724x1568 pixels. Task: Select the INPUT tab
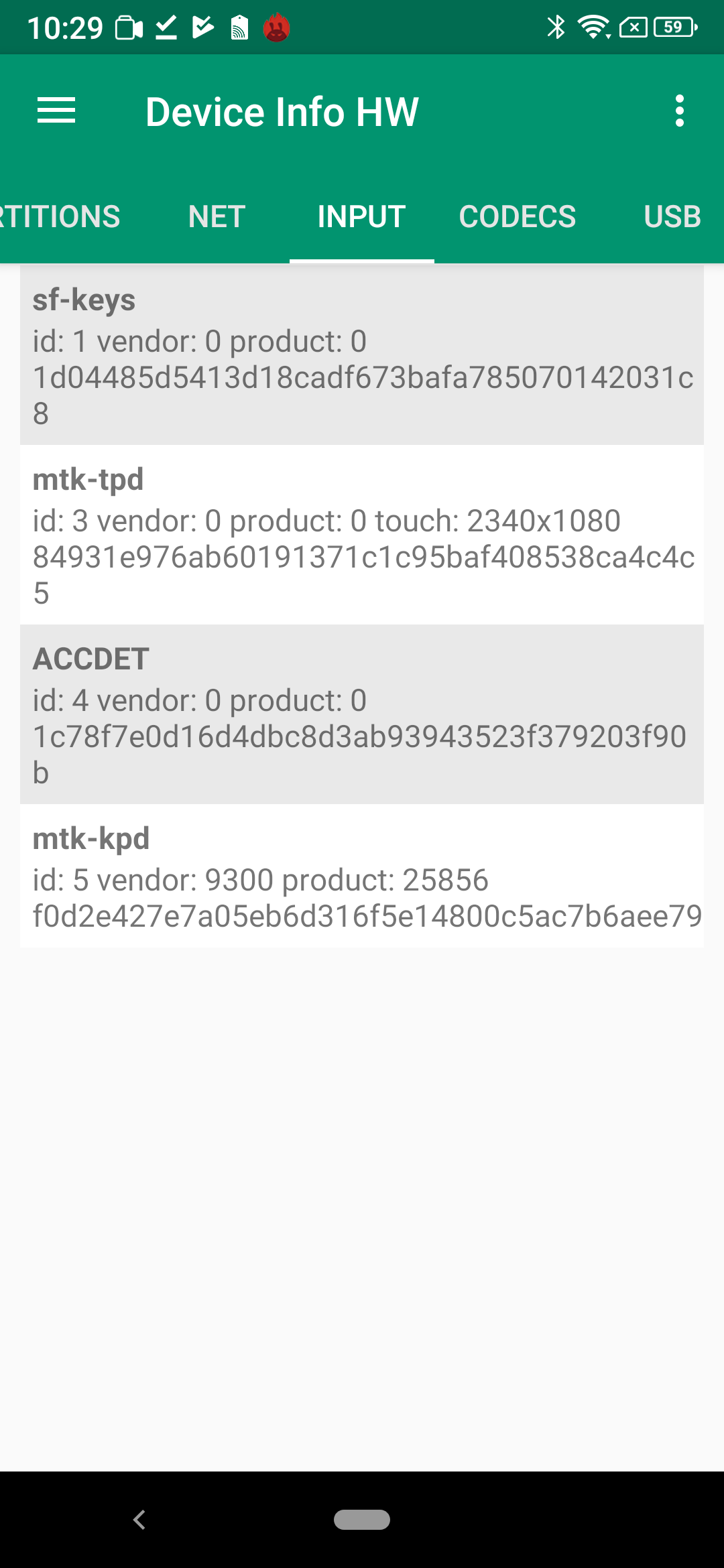(361, 216)
